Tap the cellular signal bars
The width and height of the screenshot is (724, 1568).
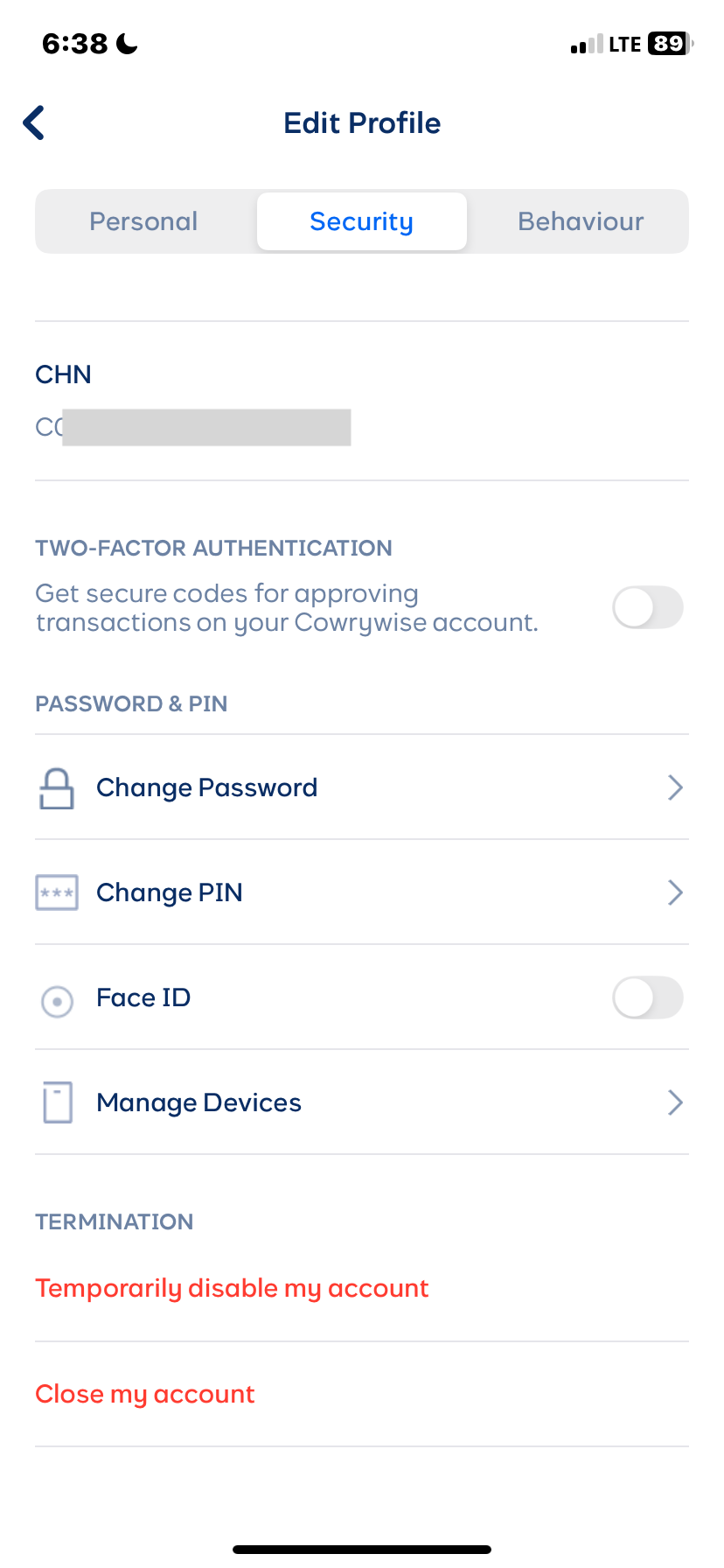point(587,43)
